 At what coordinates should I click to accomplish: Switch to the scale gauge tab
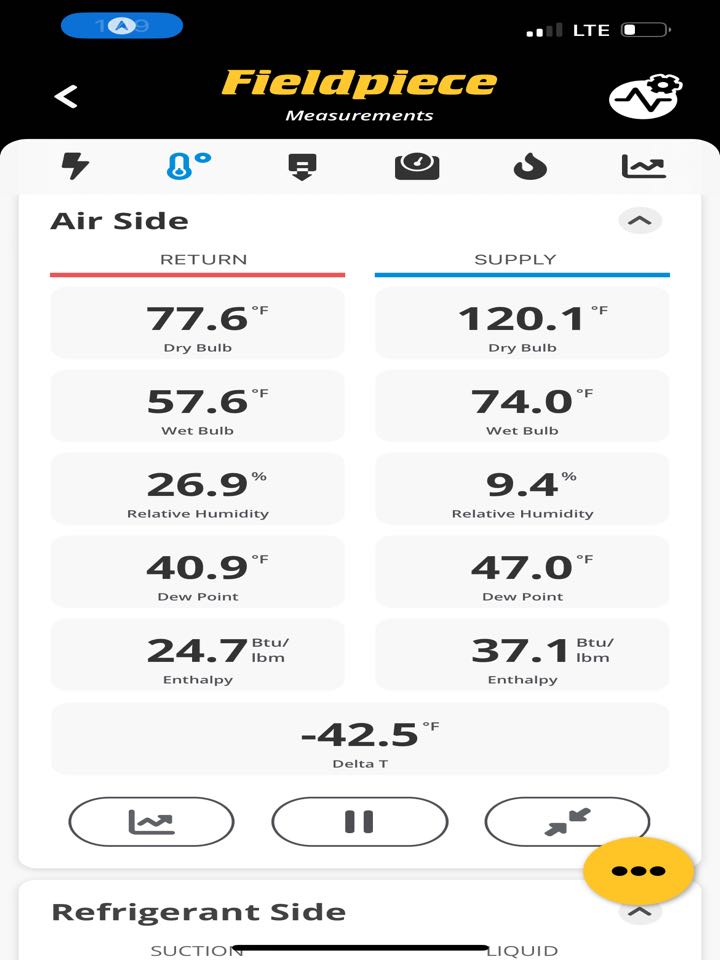pos(417,166)
